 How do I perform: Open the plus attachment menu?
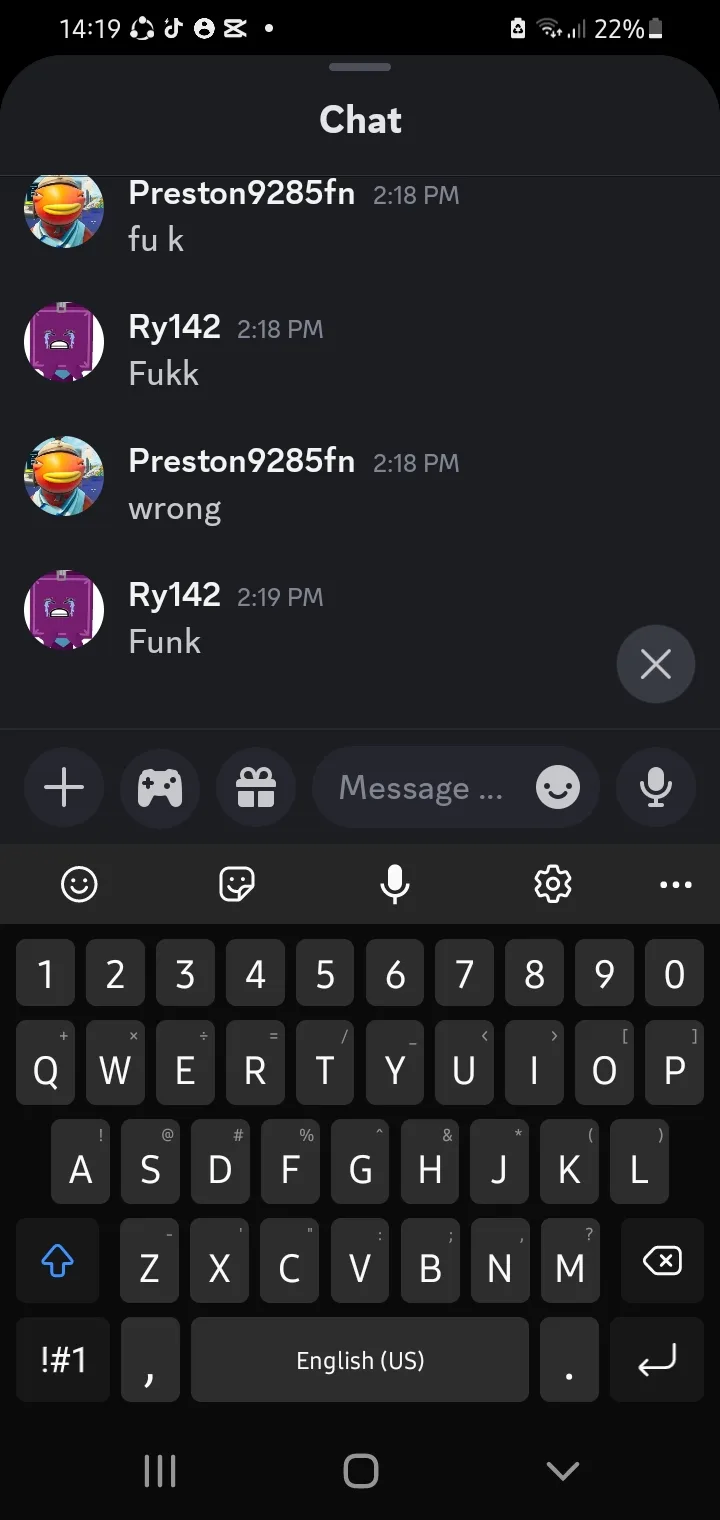(64, 788)
